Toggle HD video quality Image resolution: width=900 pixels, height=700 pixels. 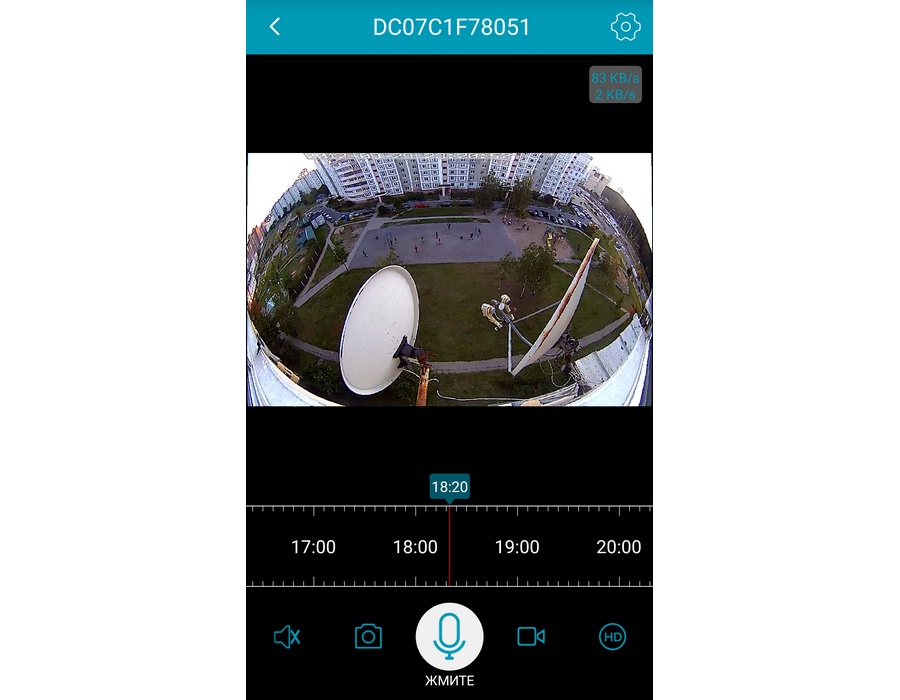612,636
